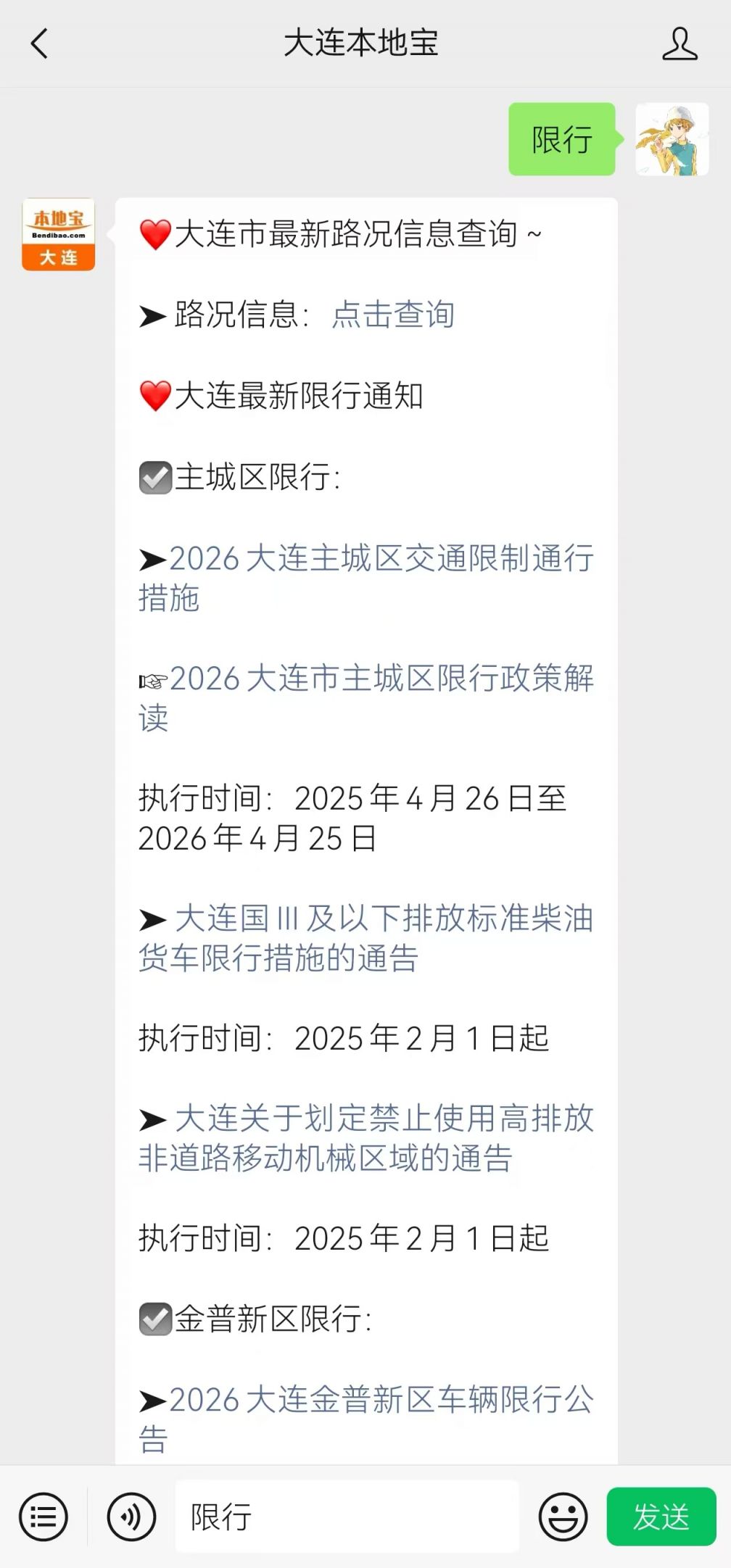Tap your own user avatar
The width and height of the screenshot is (731, 1568).
tap(671, 140)
